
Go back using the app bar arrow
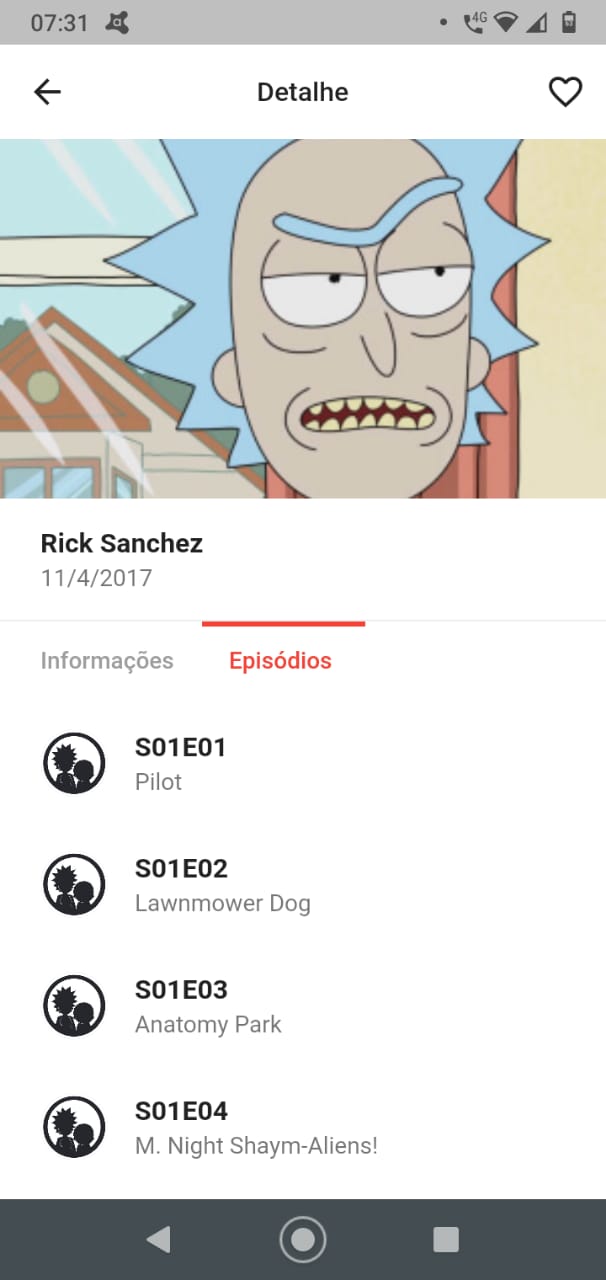(x=47, y=92)
